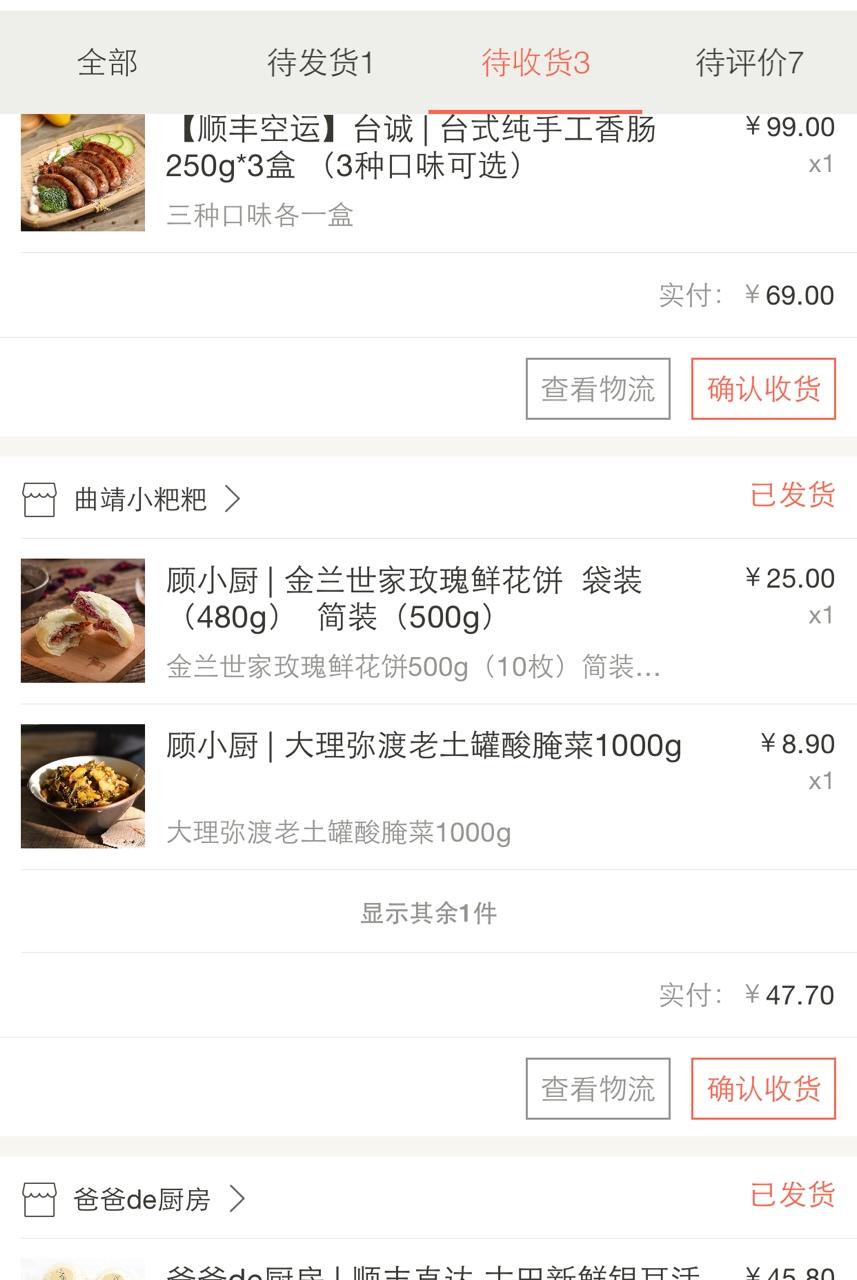Open the 待发货 tab
857x1280 pixels.
(x=320, y=63)
